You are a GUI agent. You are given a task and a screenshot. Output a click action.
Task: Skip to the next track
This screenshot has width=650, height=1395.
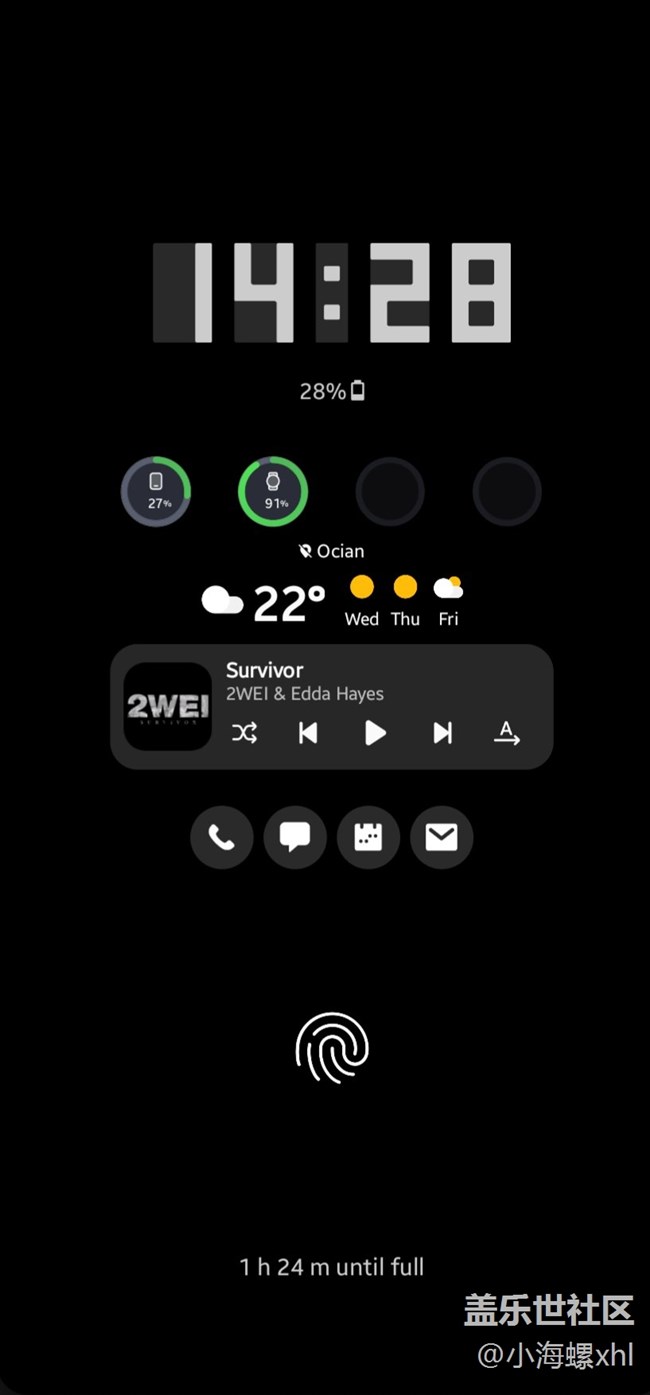point(442,733)
